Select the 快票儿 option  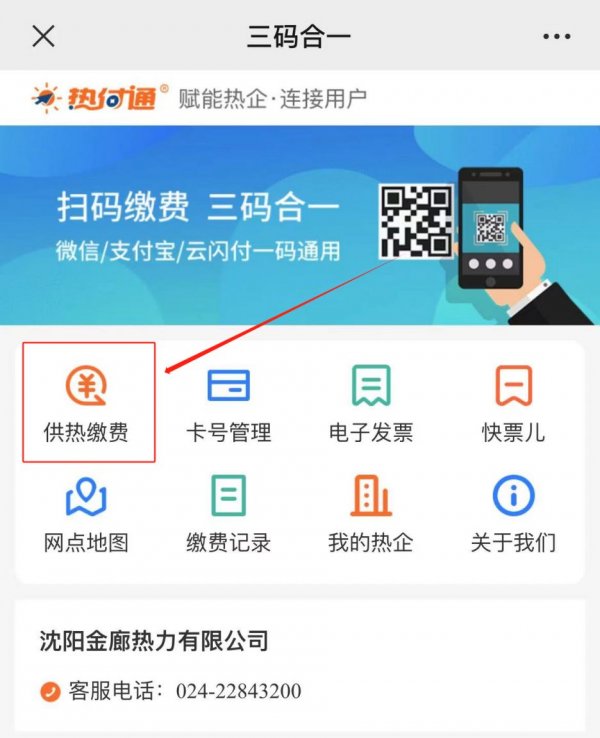point(513,402)
